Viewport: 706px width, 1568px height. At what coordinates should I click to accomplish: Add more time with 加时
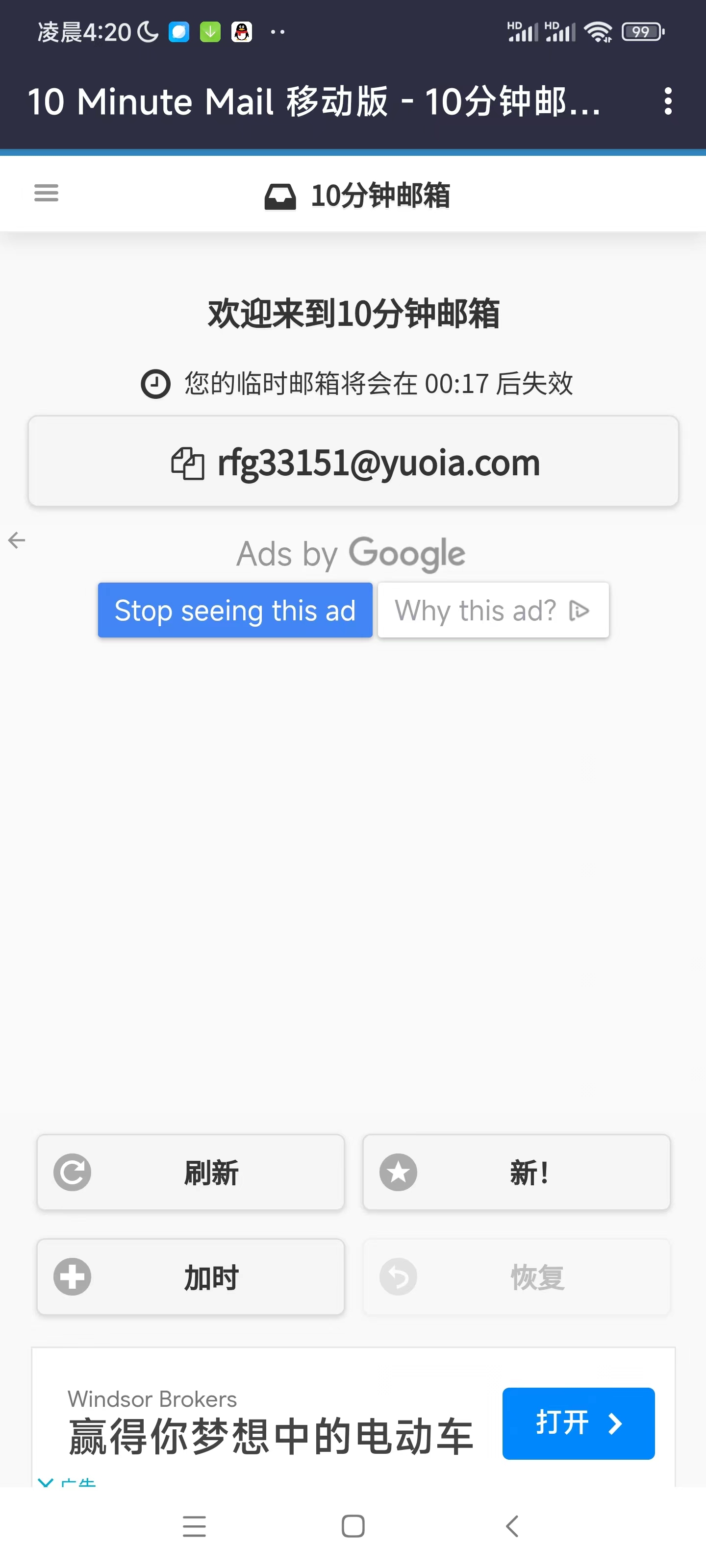[191, 1277]
